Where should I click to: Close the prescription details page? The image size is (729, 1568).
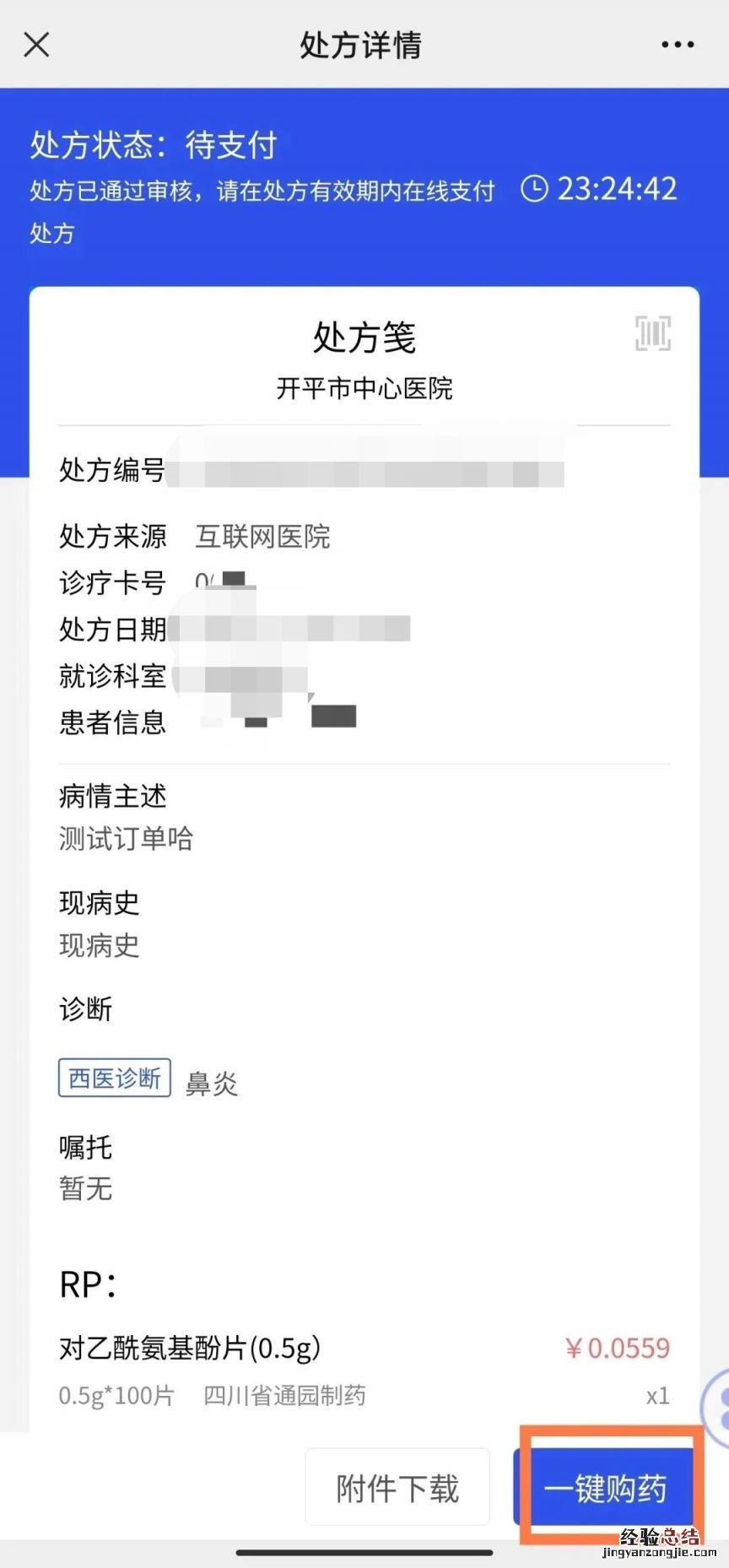[36, 44]
